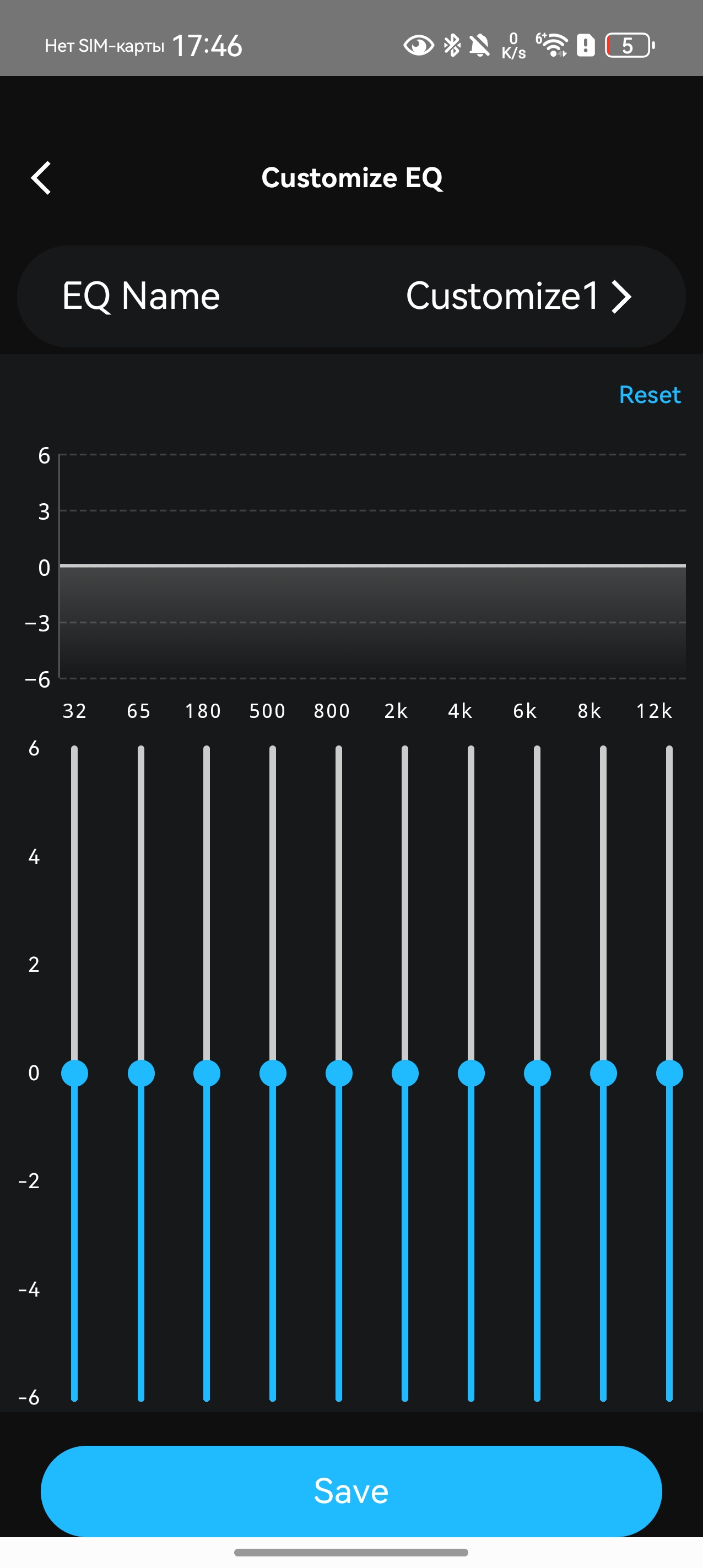Image resolution: width=703 pixels, height=1568 pixels.
Task: Tap the 8k slider handle
Action: coord(603,1073)
